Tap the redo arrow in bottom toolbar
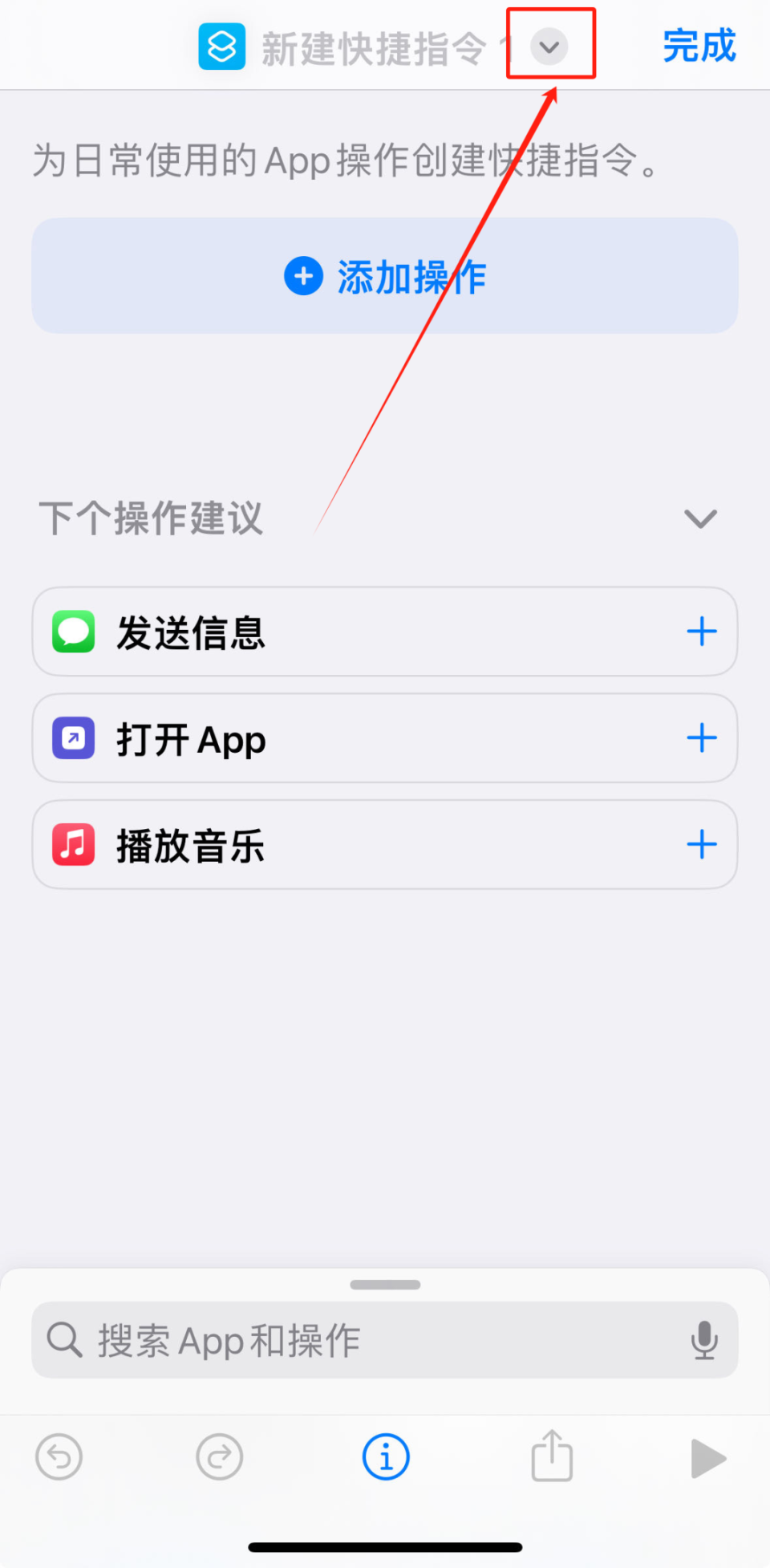770x1568 pixels. click(219, 1457)
